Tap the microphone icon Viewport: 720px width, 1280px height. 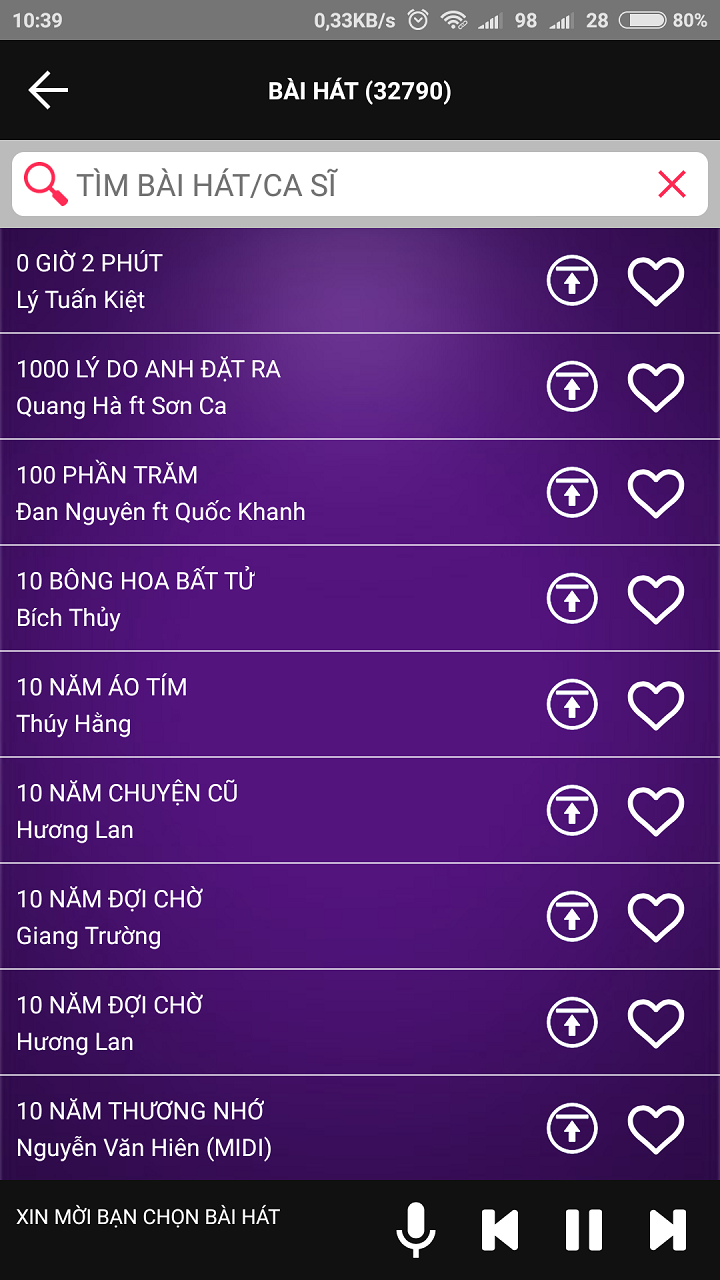415,1230
